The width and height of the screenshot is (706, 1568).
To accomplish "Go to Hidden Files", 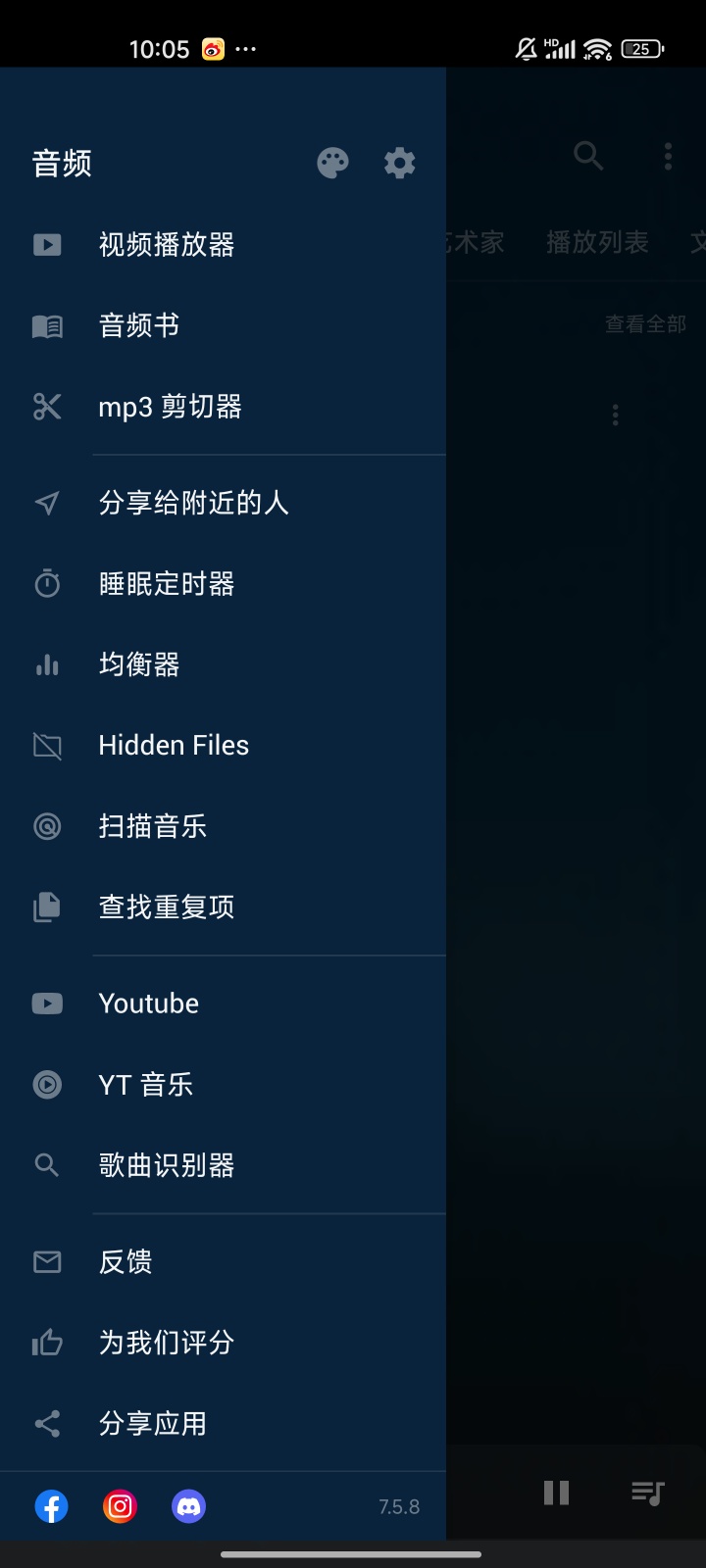I will (174, 746).
